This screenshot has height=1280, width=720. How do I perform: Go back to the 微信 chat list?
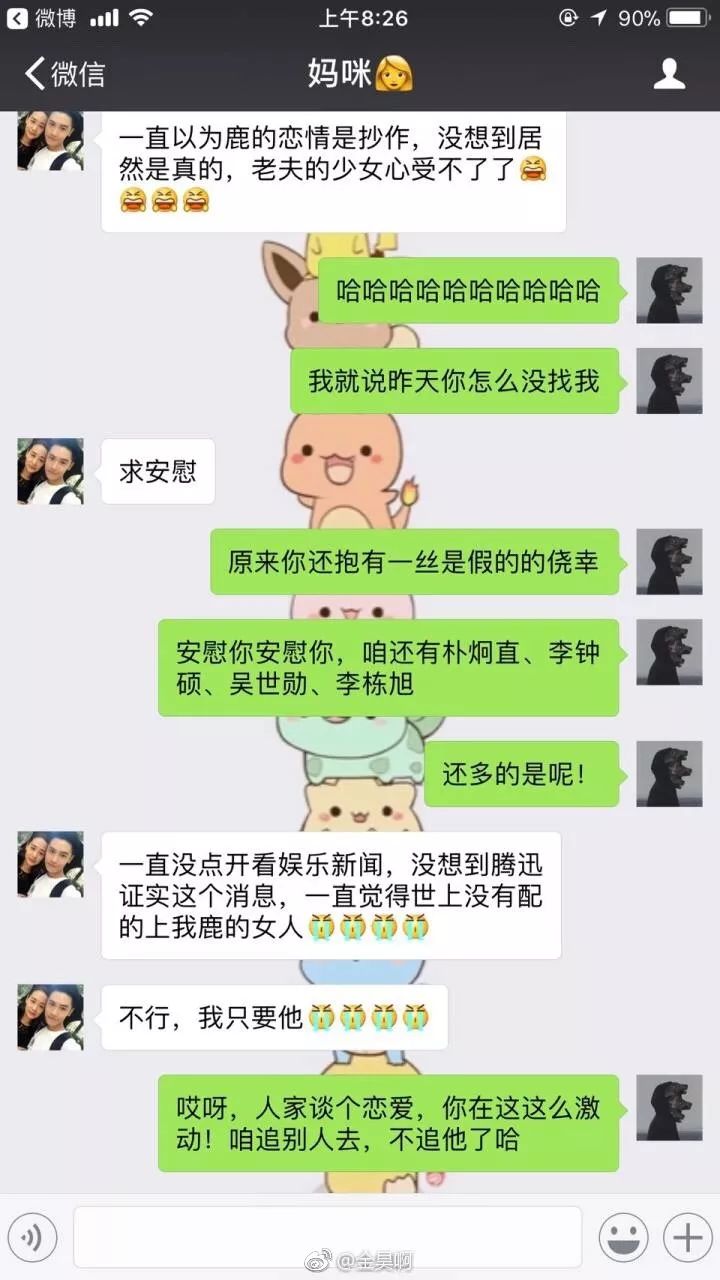tap(64, 74)
